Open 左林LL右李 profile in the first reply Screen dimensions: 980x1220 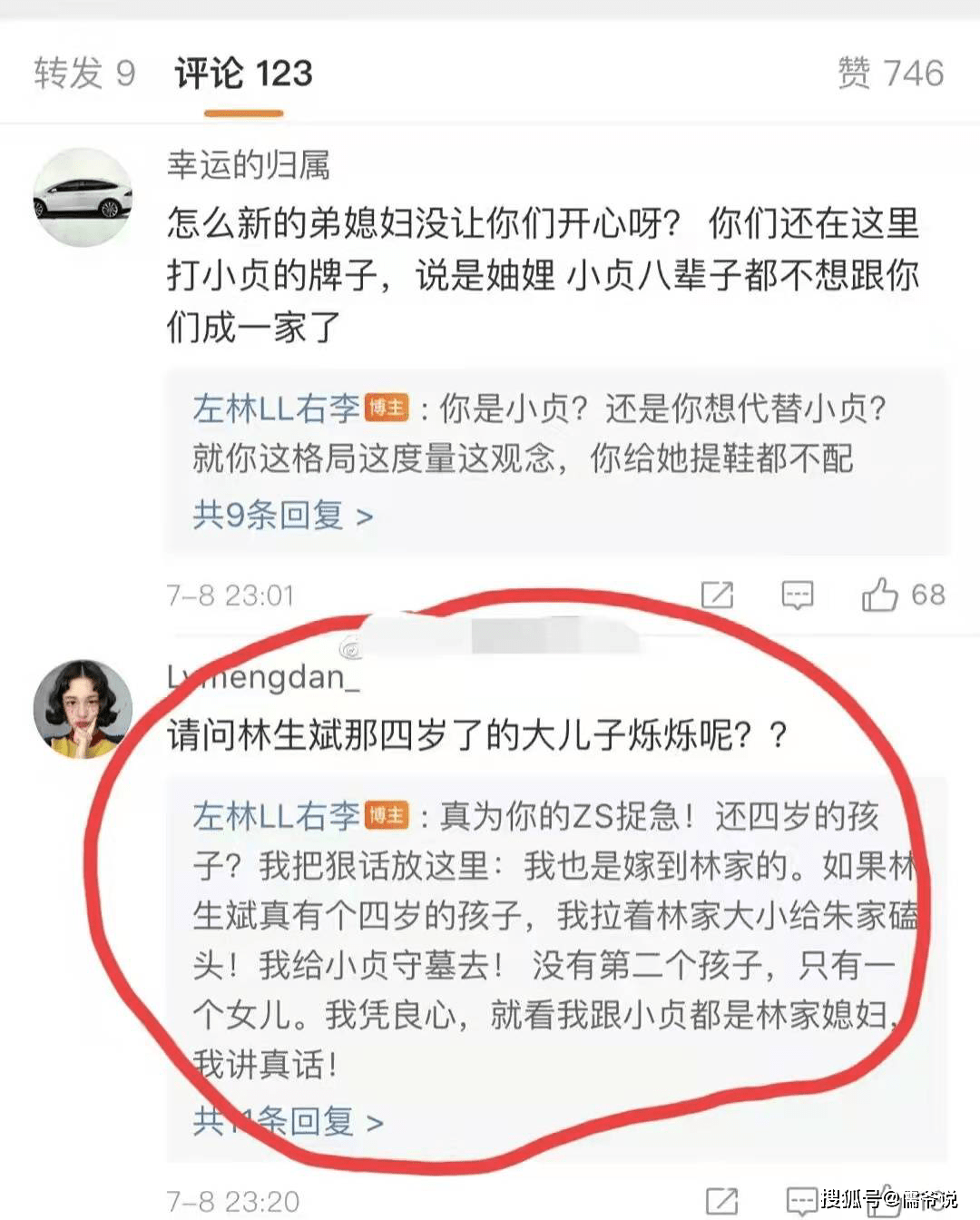(x=276, y=409)
